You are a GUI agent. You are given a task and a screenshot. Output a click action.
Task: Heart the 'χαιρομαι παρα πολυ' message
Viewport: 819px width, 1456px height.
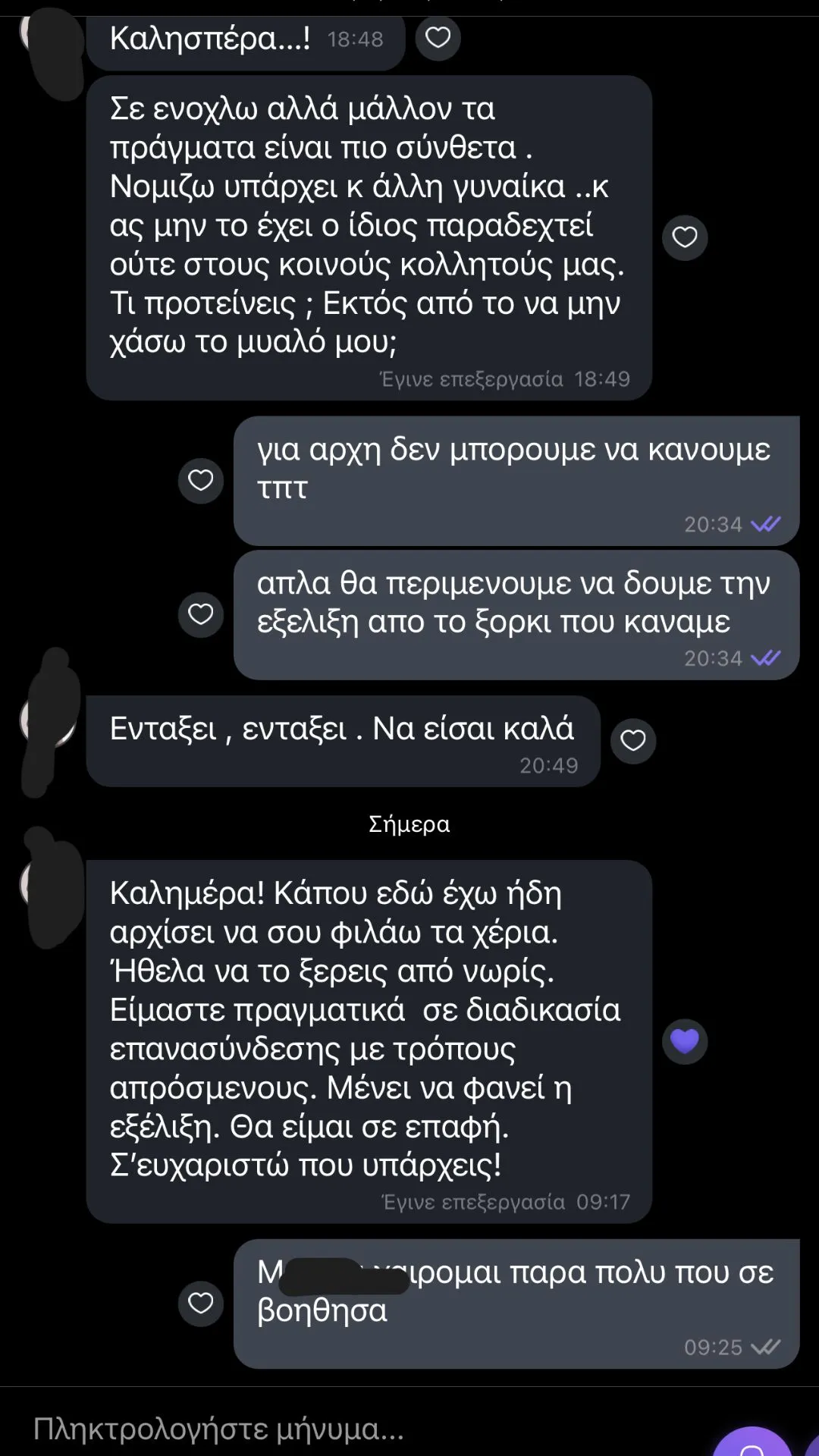(200, 1304)
